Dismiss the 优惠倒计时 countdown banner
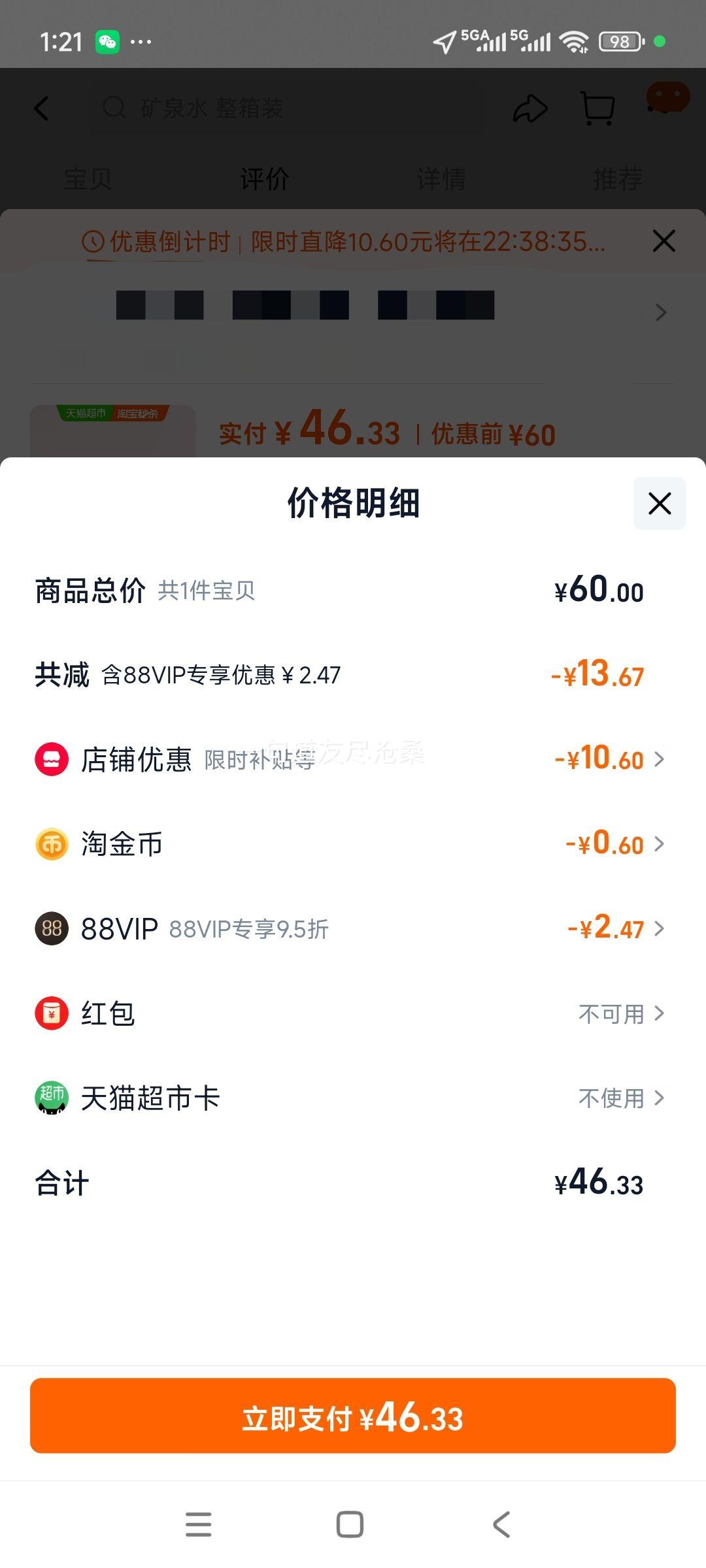 click(664, 241)
